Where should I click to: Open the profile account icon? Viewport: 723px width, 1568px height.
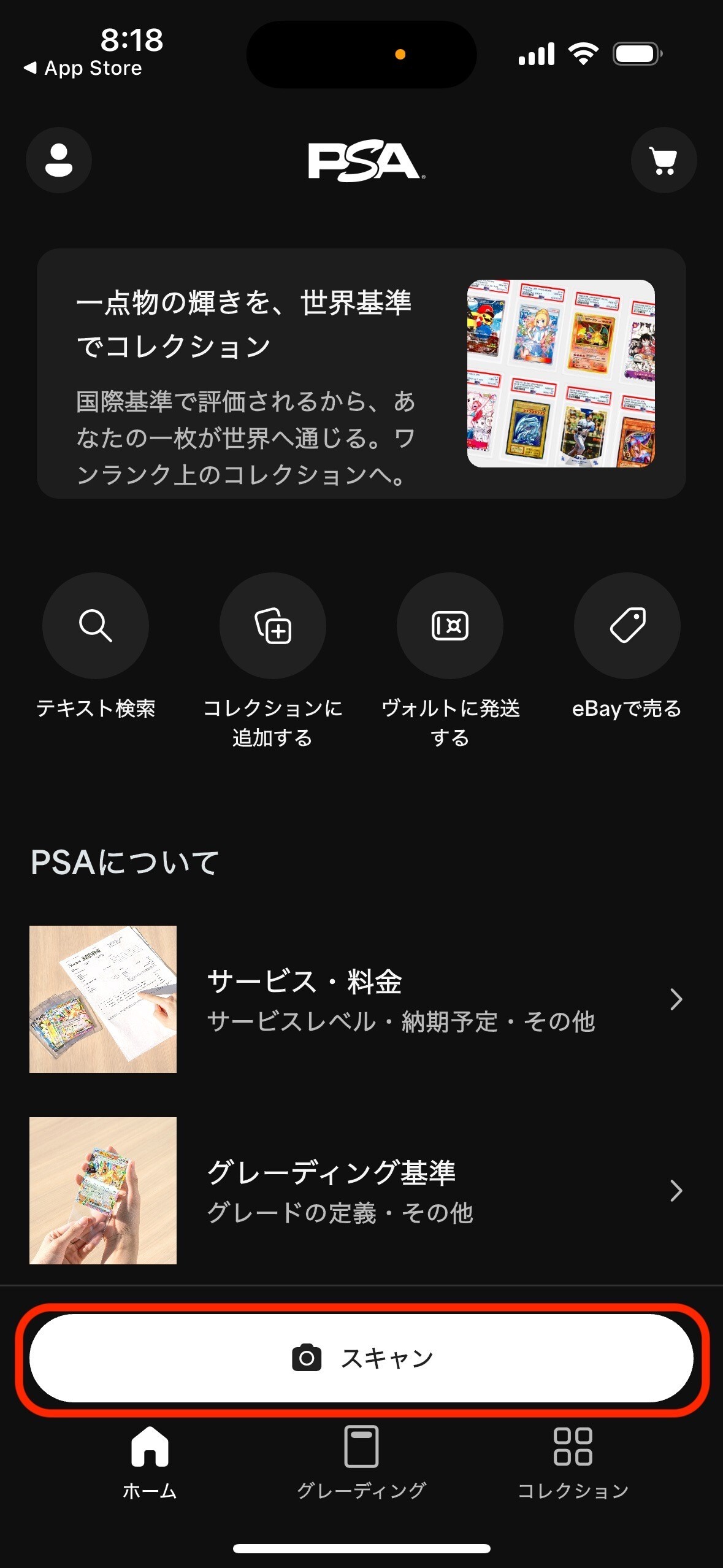click(x=59, y=160)
